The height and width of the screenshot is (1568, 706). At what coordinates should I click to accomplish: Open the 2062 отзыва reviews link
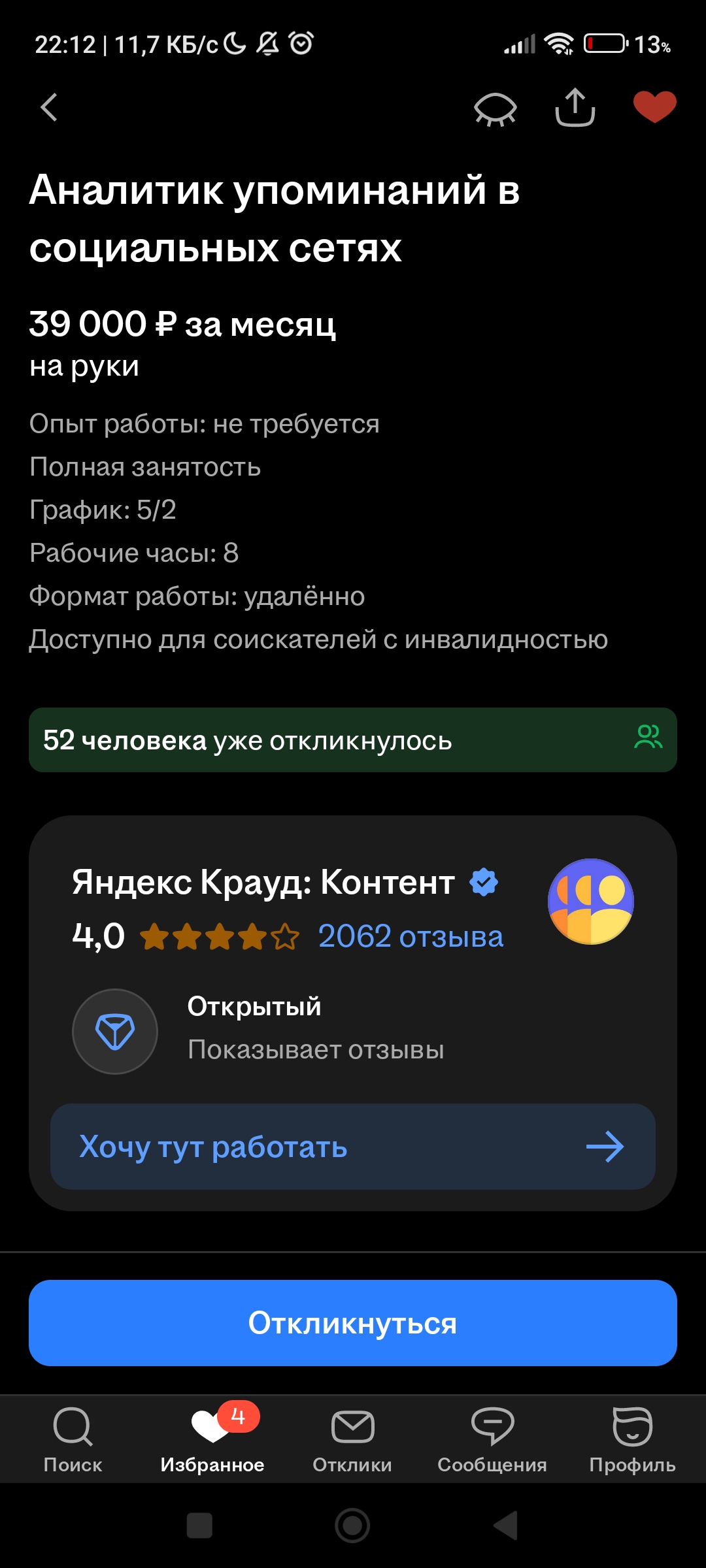point(411,936)
